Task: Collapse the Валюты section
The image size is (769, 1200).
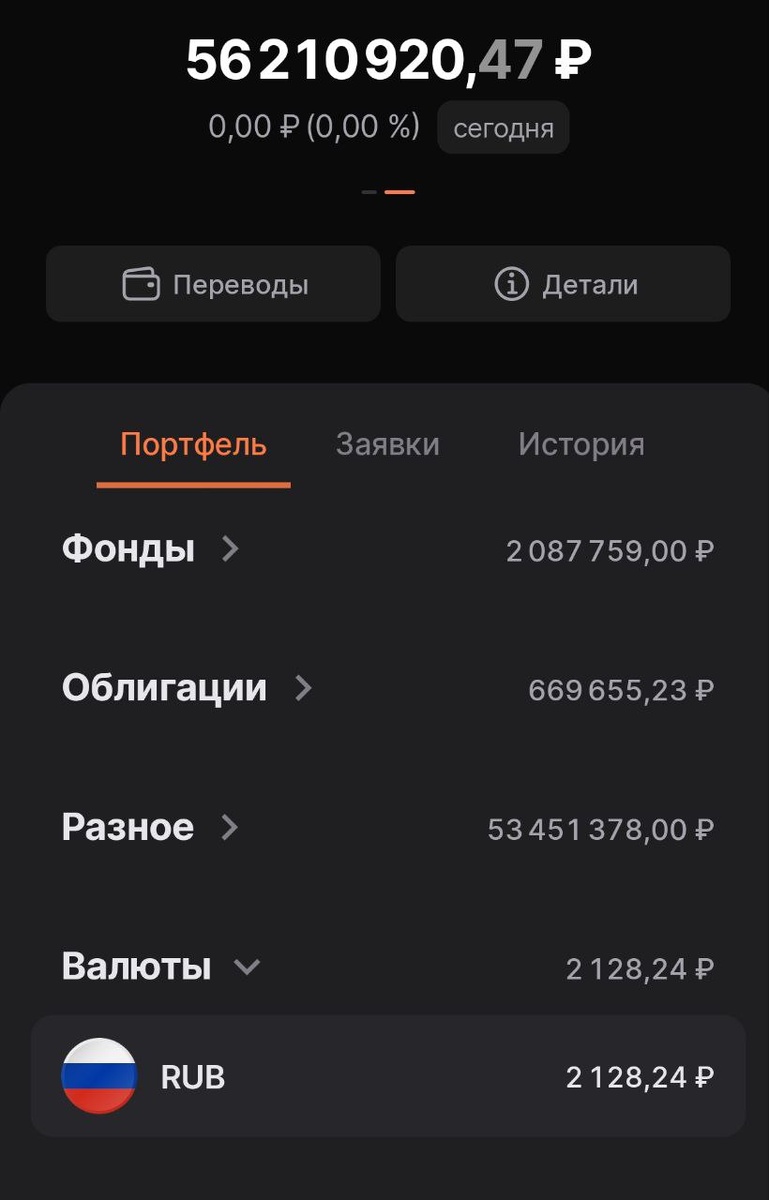Action: point(160,967)
